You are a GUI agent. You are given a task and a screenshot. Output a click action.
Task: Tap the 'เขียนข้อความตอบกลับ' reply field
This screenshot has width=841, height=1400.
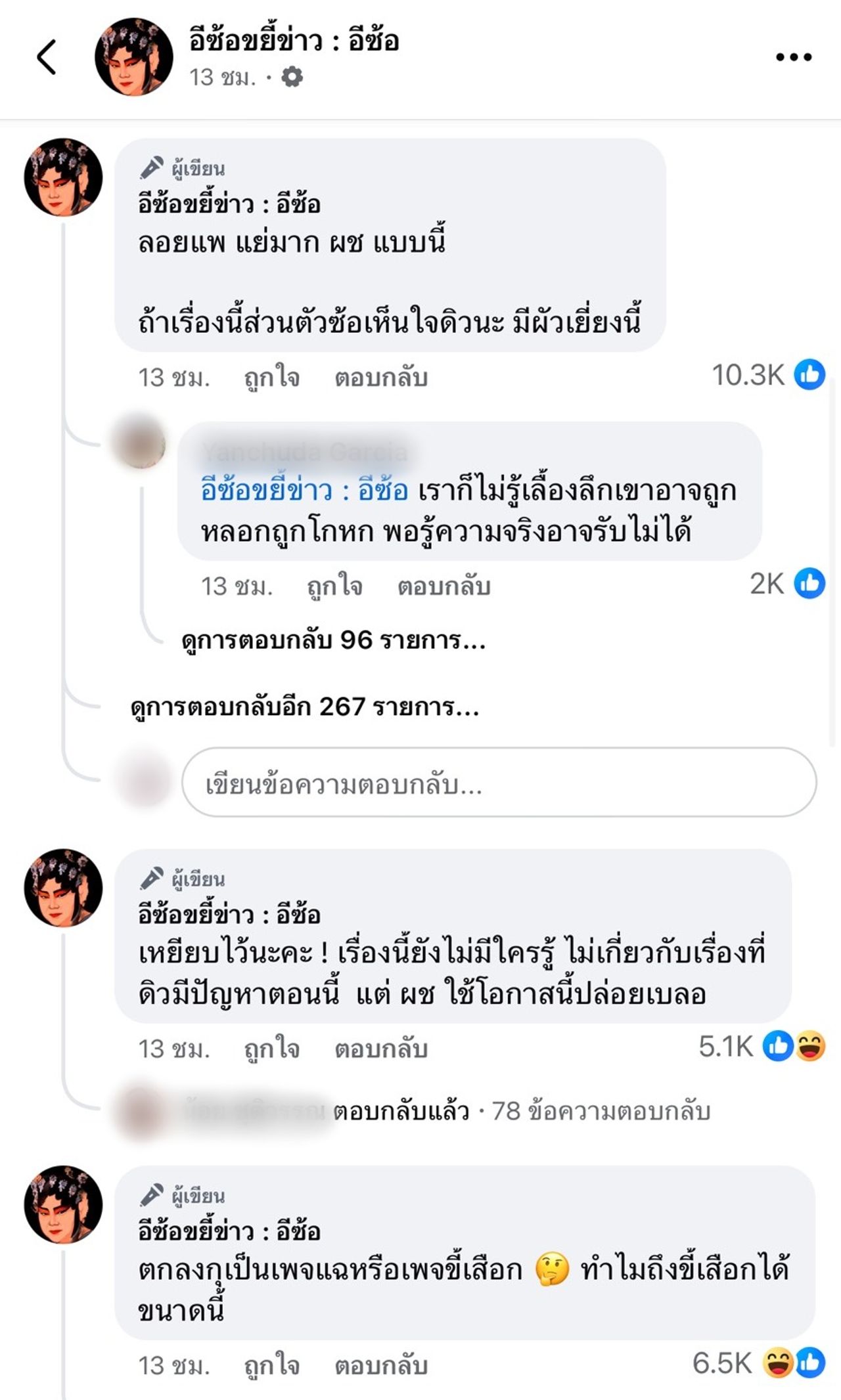[x=499, y=783]
